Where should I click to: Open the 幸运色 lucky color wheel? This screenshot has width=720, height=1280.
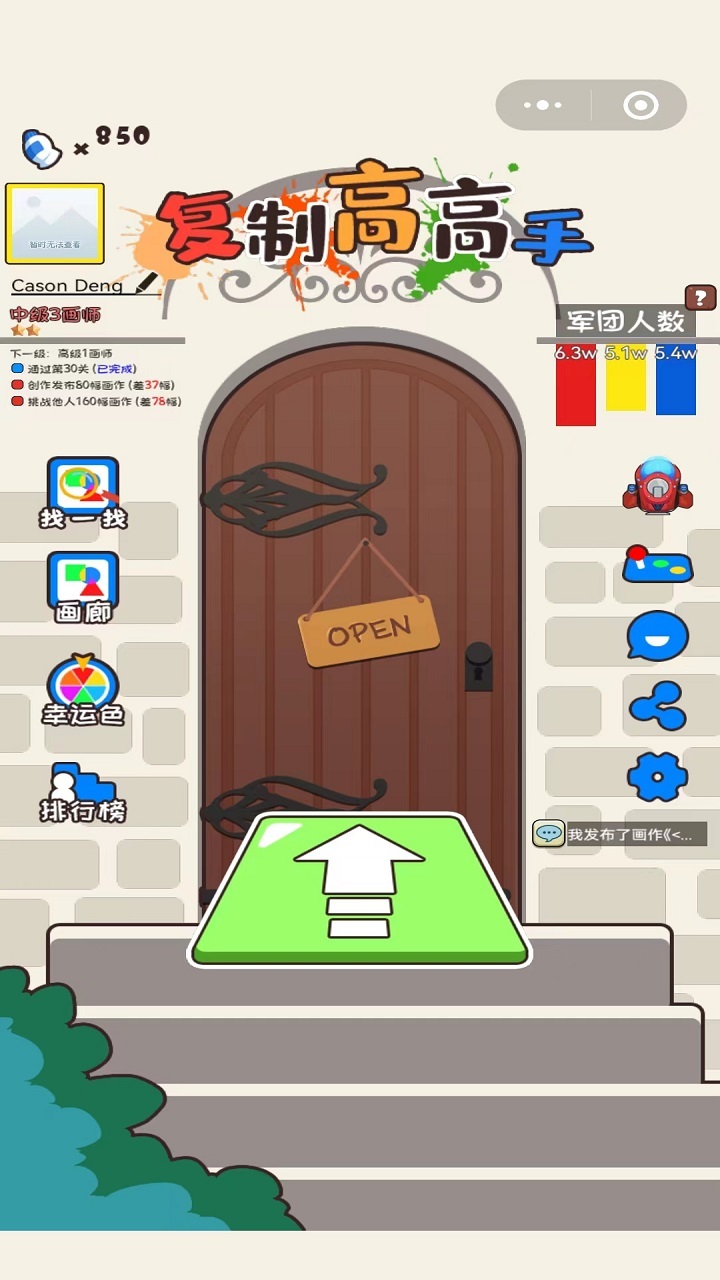coord(83,690)
